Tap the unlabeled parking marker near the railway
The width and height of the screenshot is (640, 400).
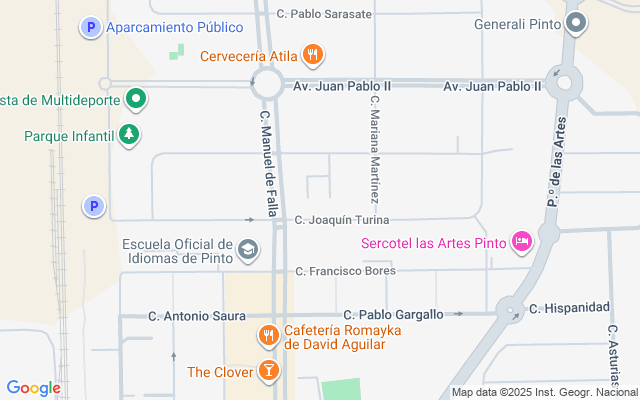point(94,206)
